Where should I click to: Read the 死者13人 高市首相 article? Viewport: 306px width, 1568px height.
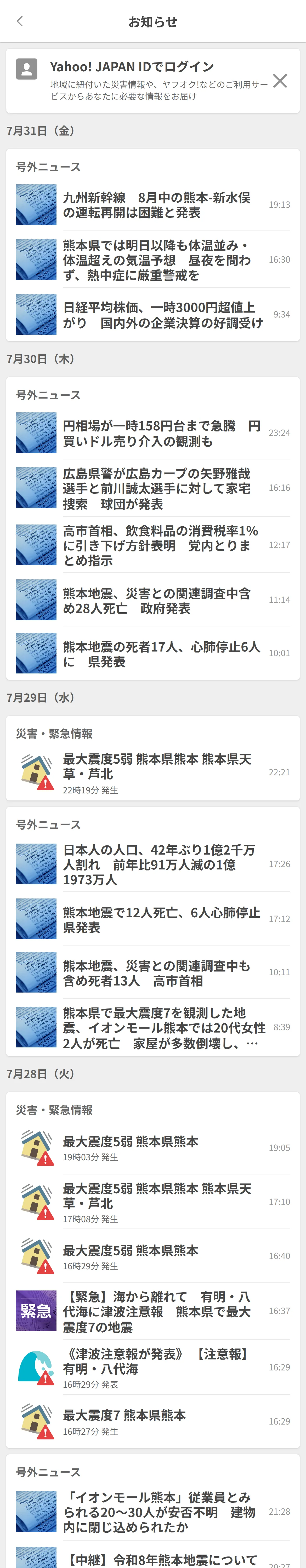click(152, 973)
